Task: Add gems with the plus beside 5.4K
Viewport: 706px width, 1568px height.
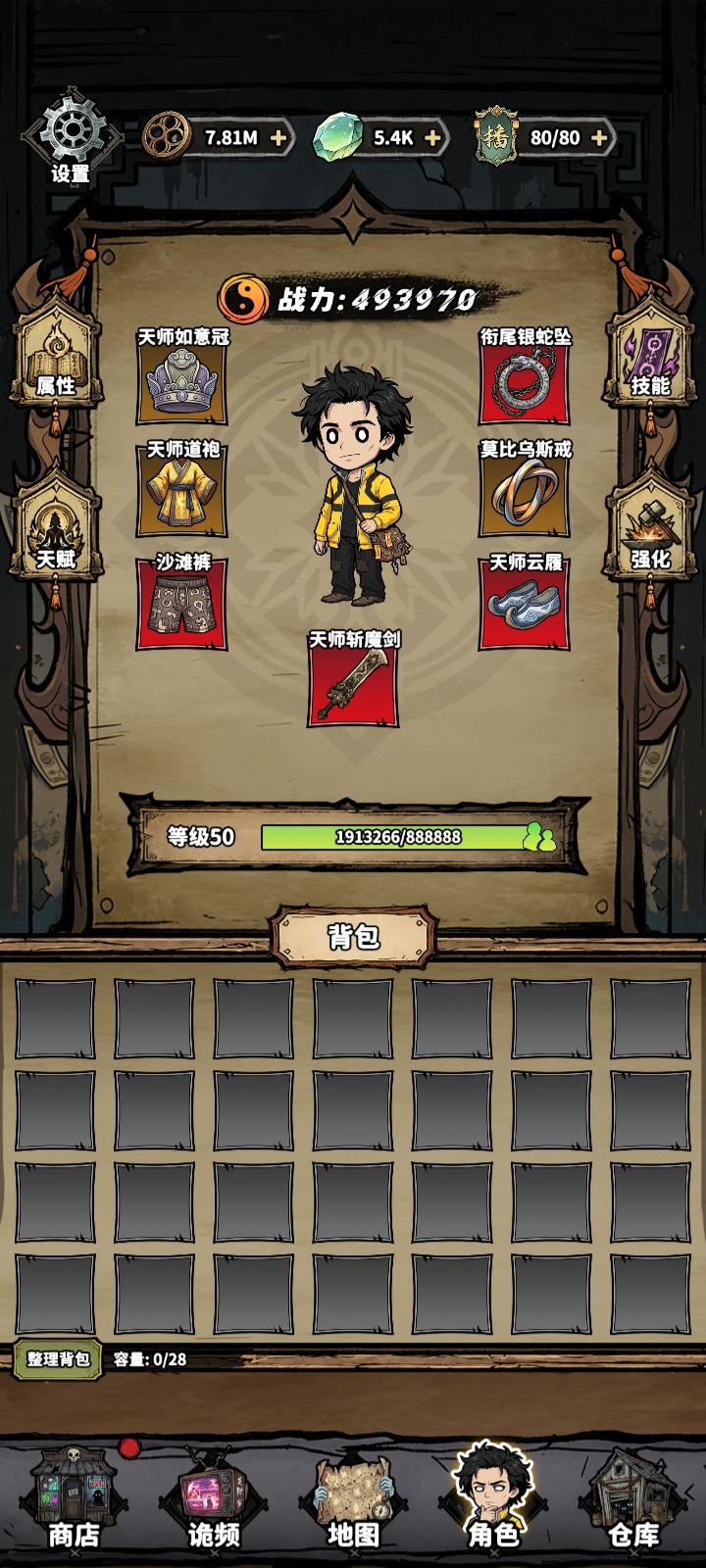Action: [432, 138]
